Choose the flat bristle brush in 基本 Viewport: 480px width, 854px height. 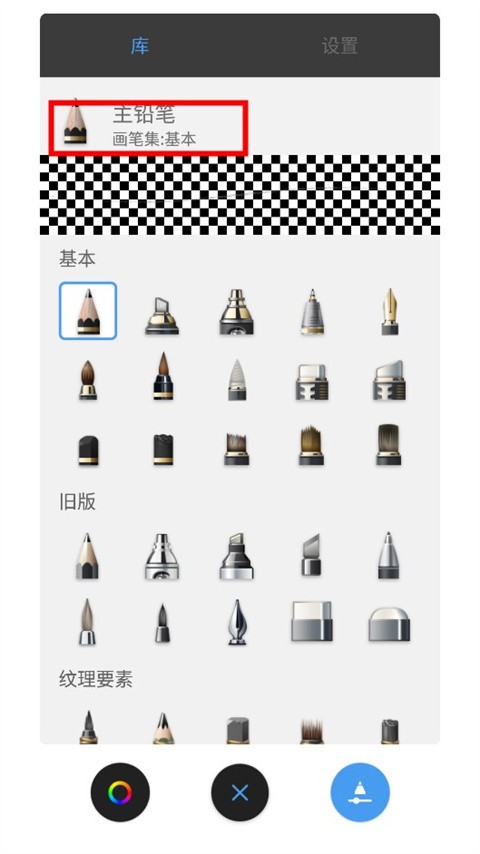[x=389, y=444]
